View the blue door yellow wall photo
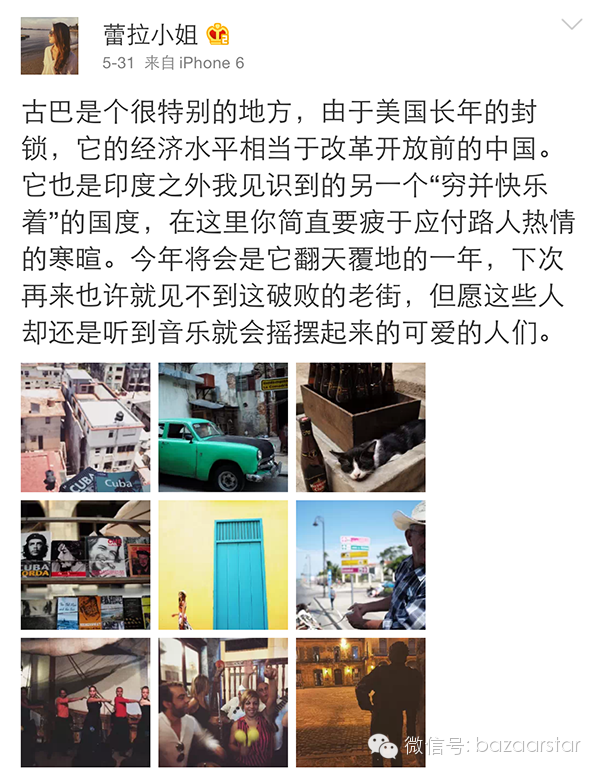 pyautogui.click(x=223, y=565)
